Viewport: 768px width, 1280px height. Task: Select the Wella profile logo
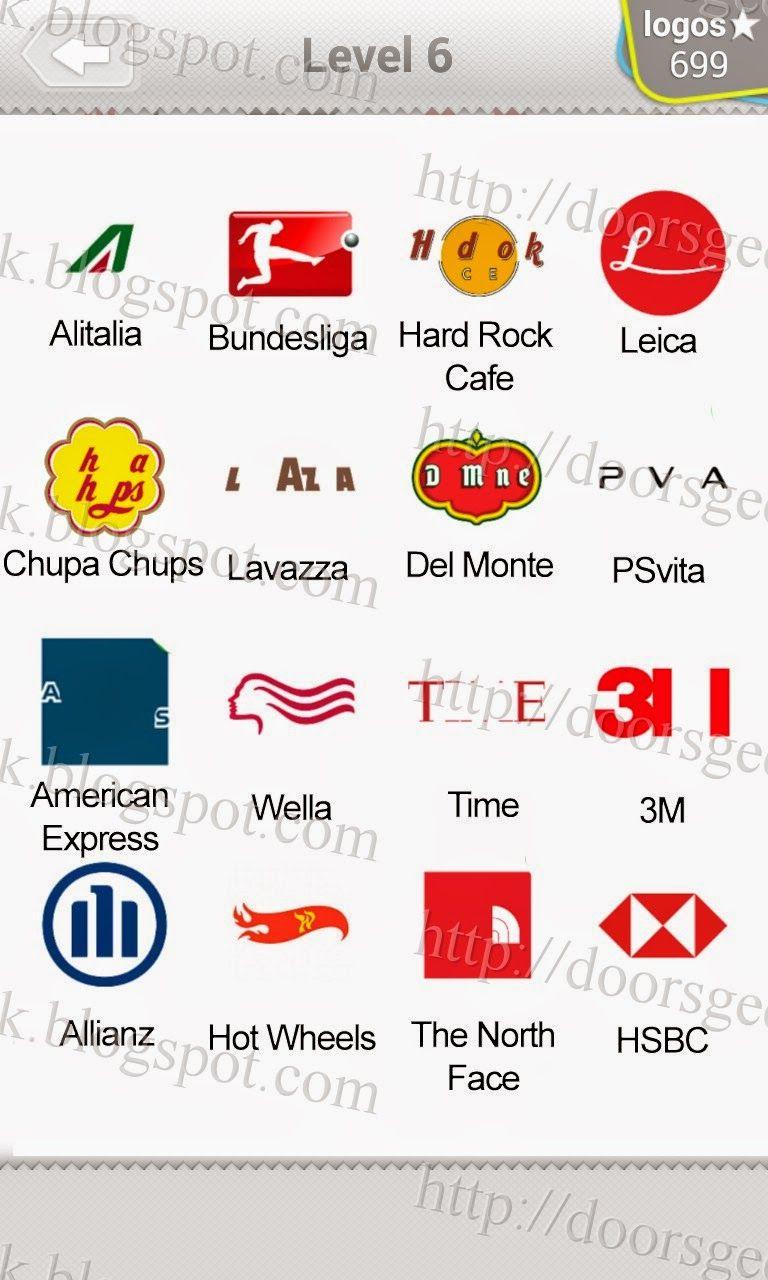[290, 700]
